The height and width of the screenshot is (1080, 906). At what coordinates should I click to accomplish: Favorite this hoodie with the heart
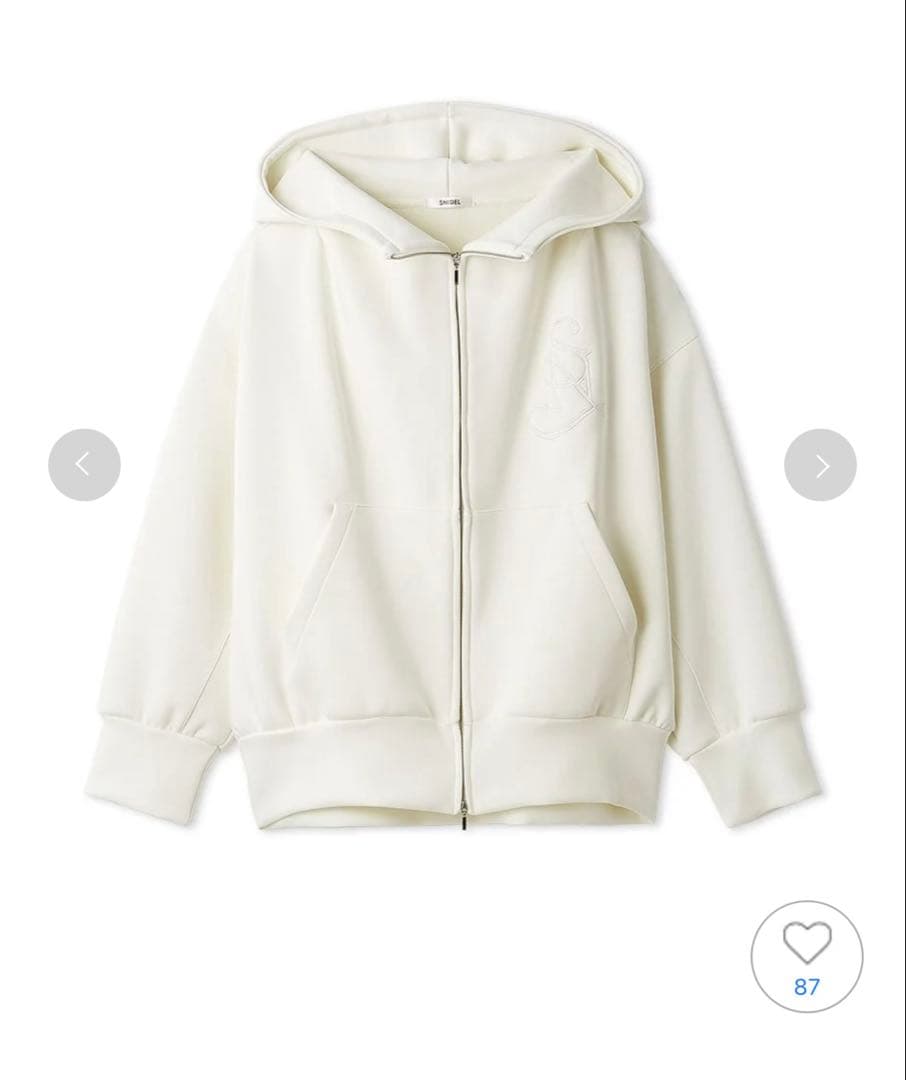[x=806, y=955]
